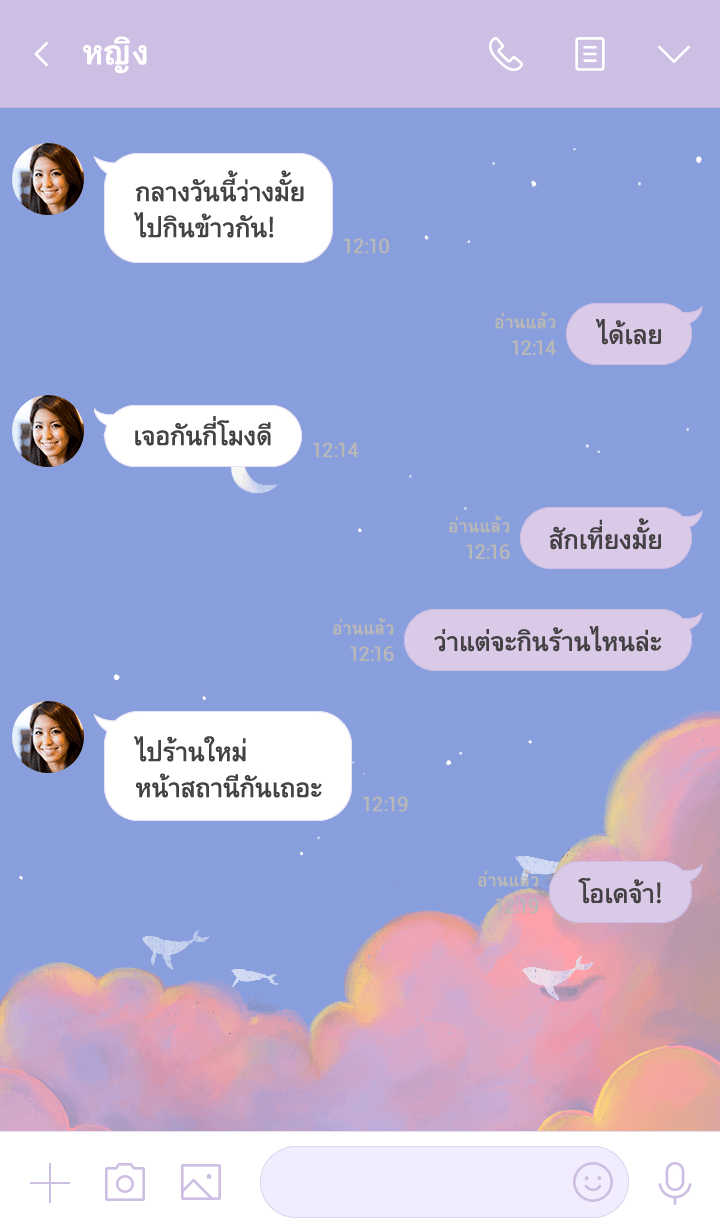Image resolution: width=720 pixels, height=1232 pixels.
Task: Go back from the chat with หญิง
Action: pyautogui.click(x=41, y=54)
